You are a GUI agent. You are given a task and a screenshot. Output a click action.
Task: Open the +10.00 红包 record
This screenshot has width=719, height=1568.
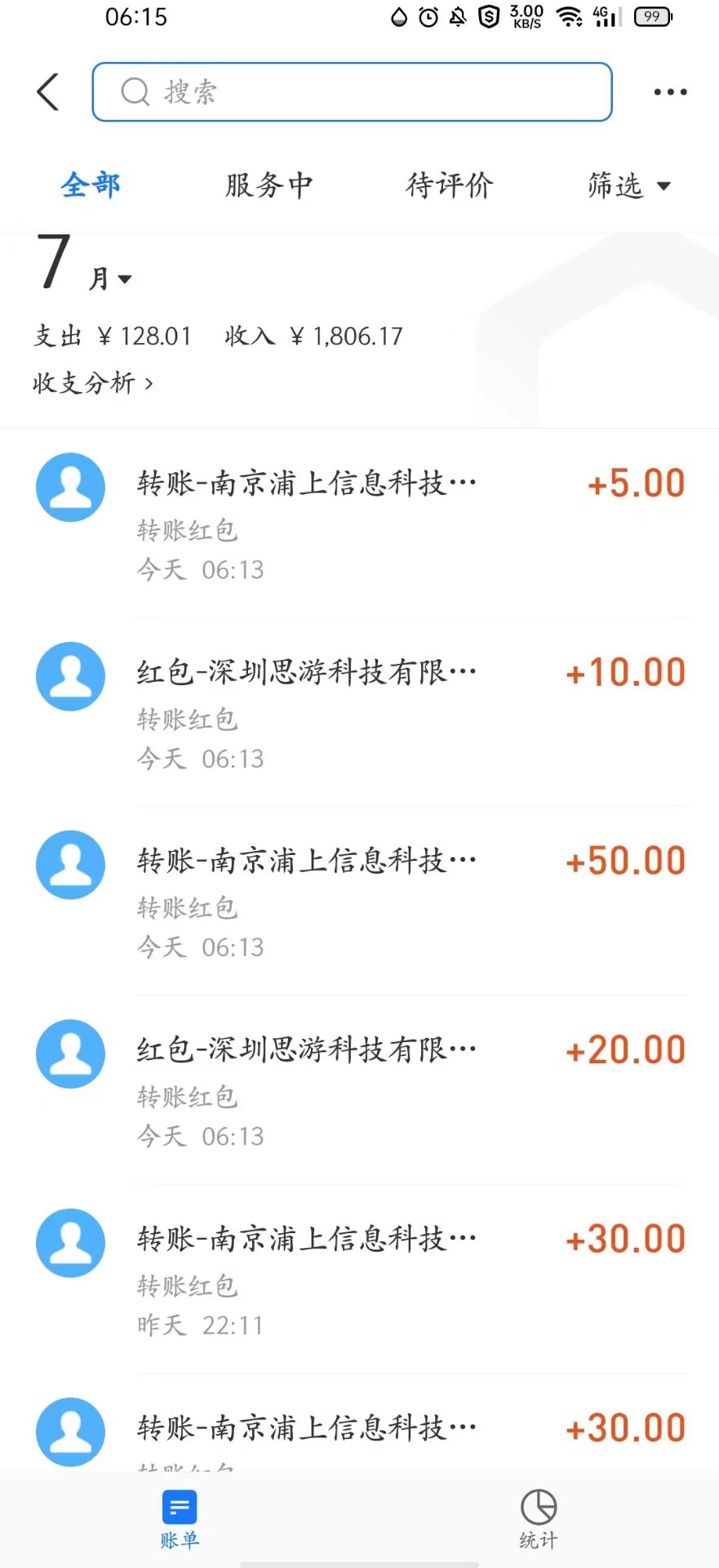point(359,712)
